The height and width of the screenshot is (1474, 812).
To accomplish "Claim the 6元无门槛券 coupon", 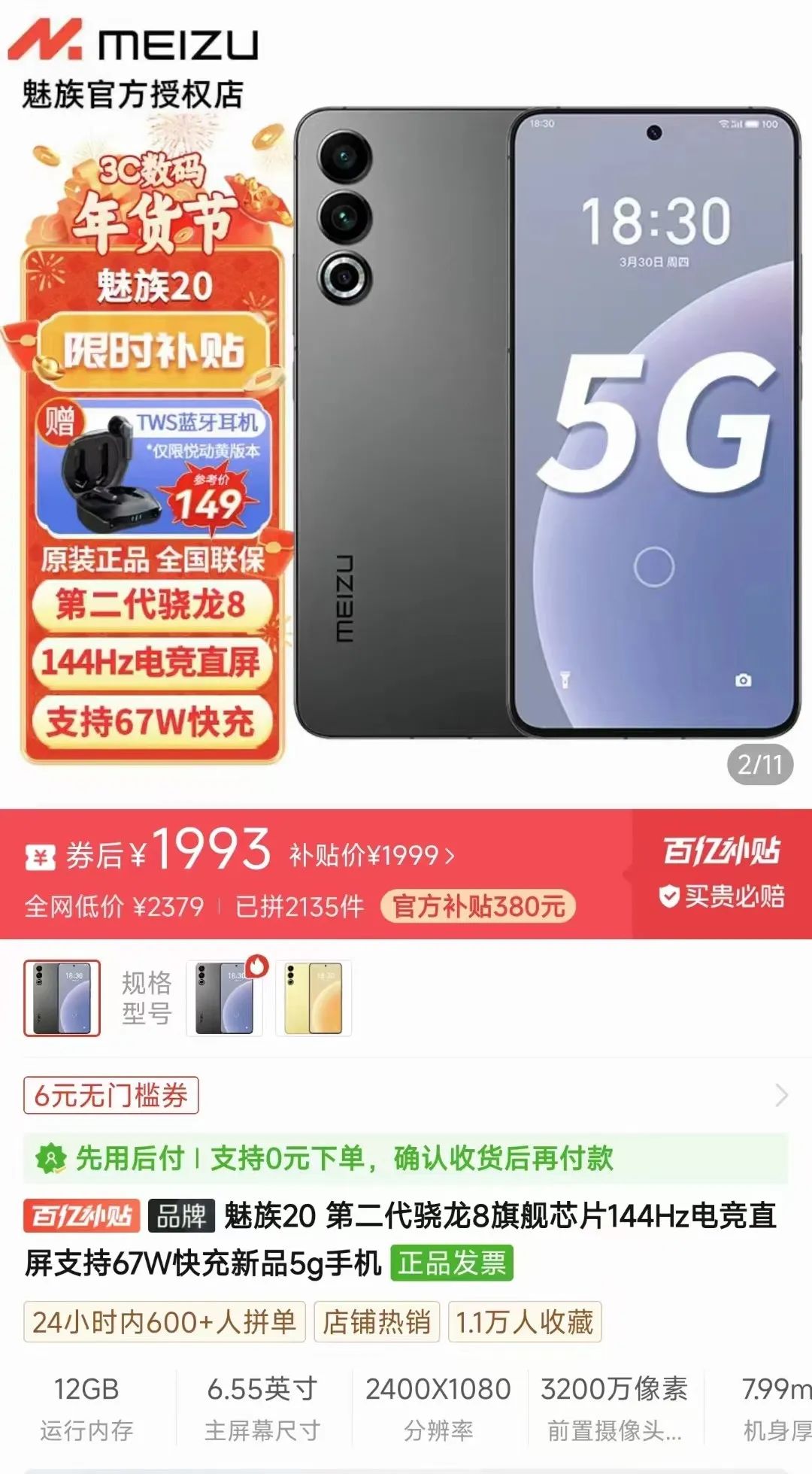I will 111,1095.
